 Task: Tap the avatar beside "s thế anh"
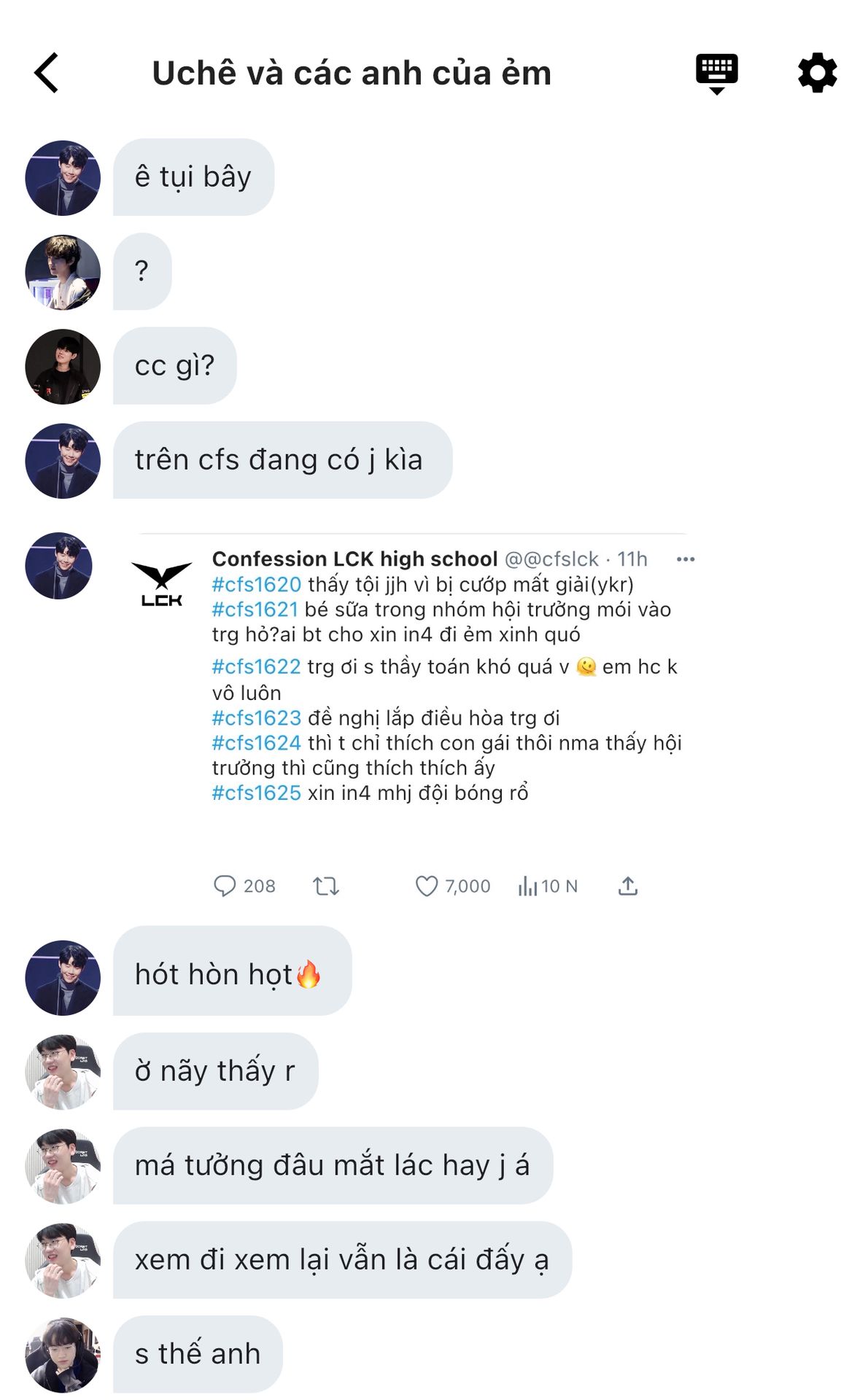pos(63,1355)
